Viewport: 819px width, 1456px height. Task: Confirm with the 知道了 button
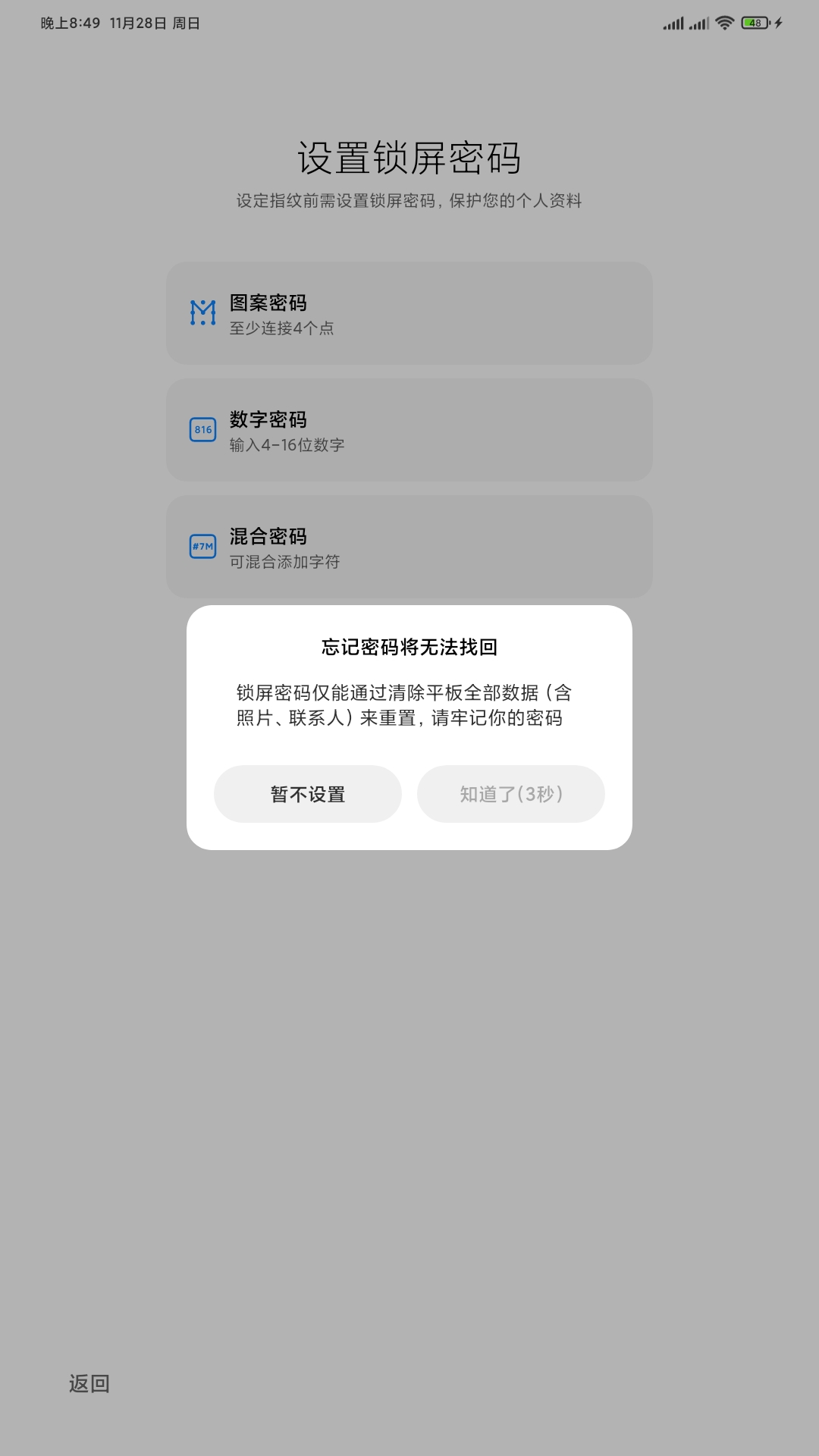coord(510,794)
